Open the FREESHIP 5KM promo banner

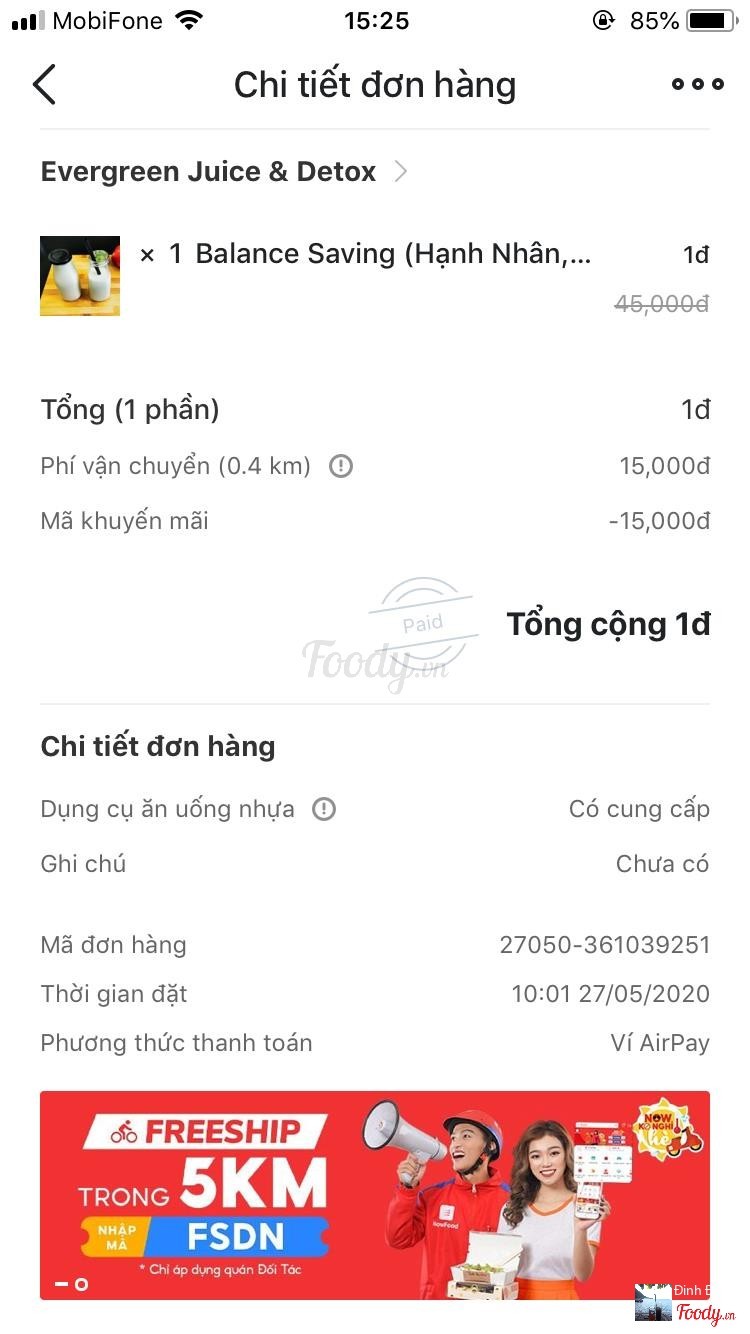374,1195
